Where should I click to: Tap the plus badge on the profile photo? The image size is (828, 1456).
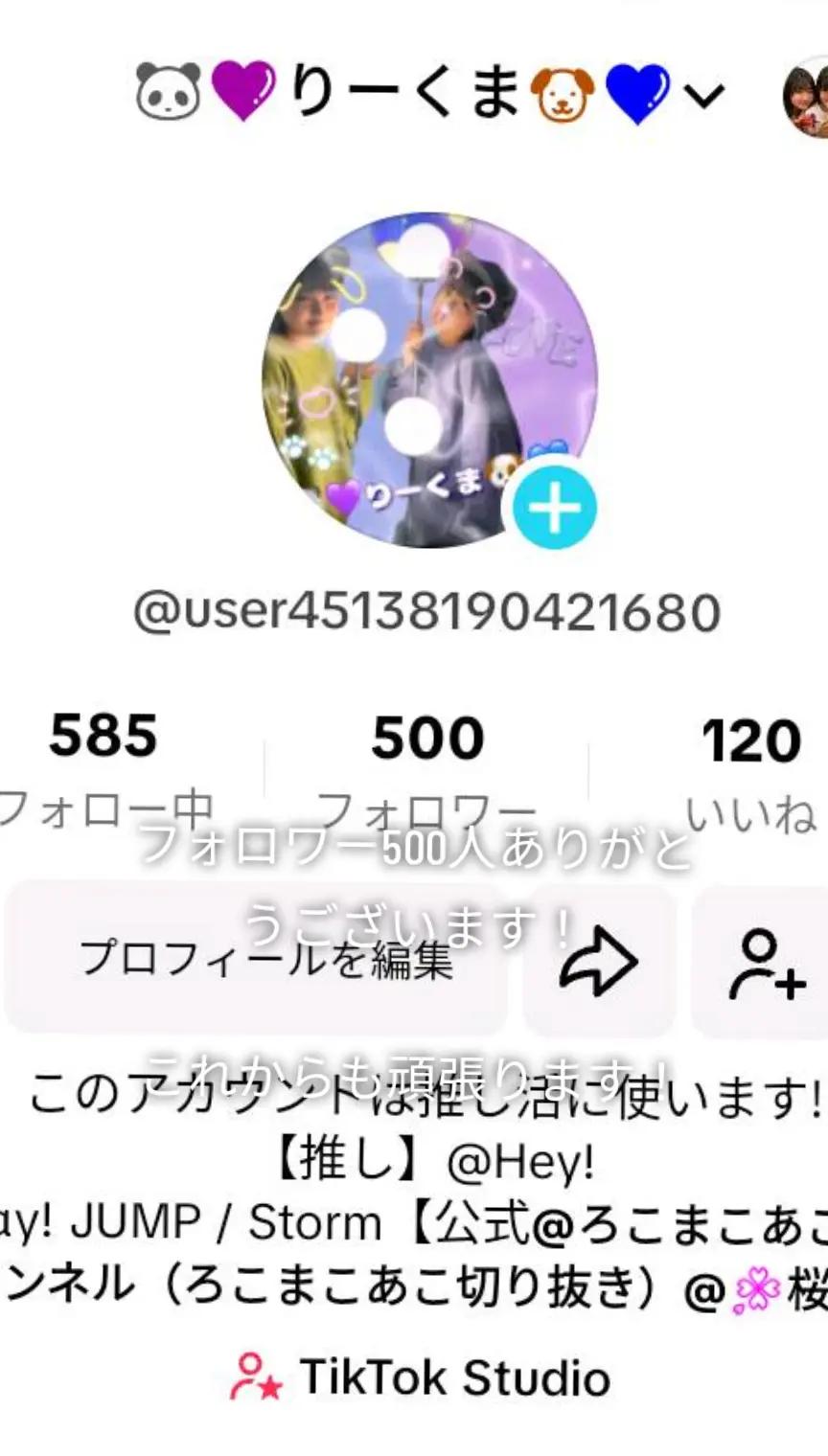555,509
